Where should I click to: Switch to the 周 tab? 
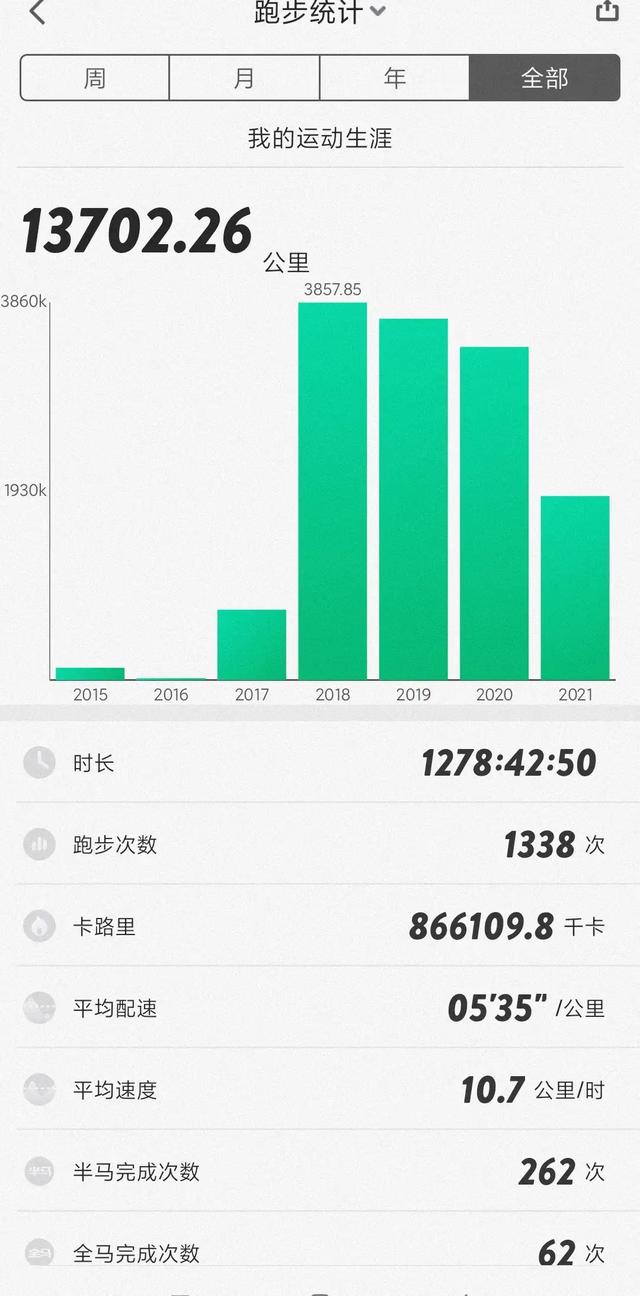[95, 78]
